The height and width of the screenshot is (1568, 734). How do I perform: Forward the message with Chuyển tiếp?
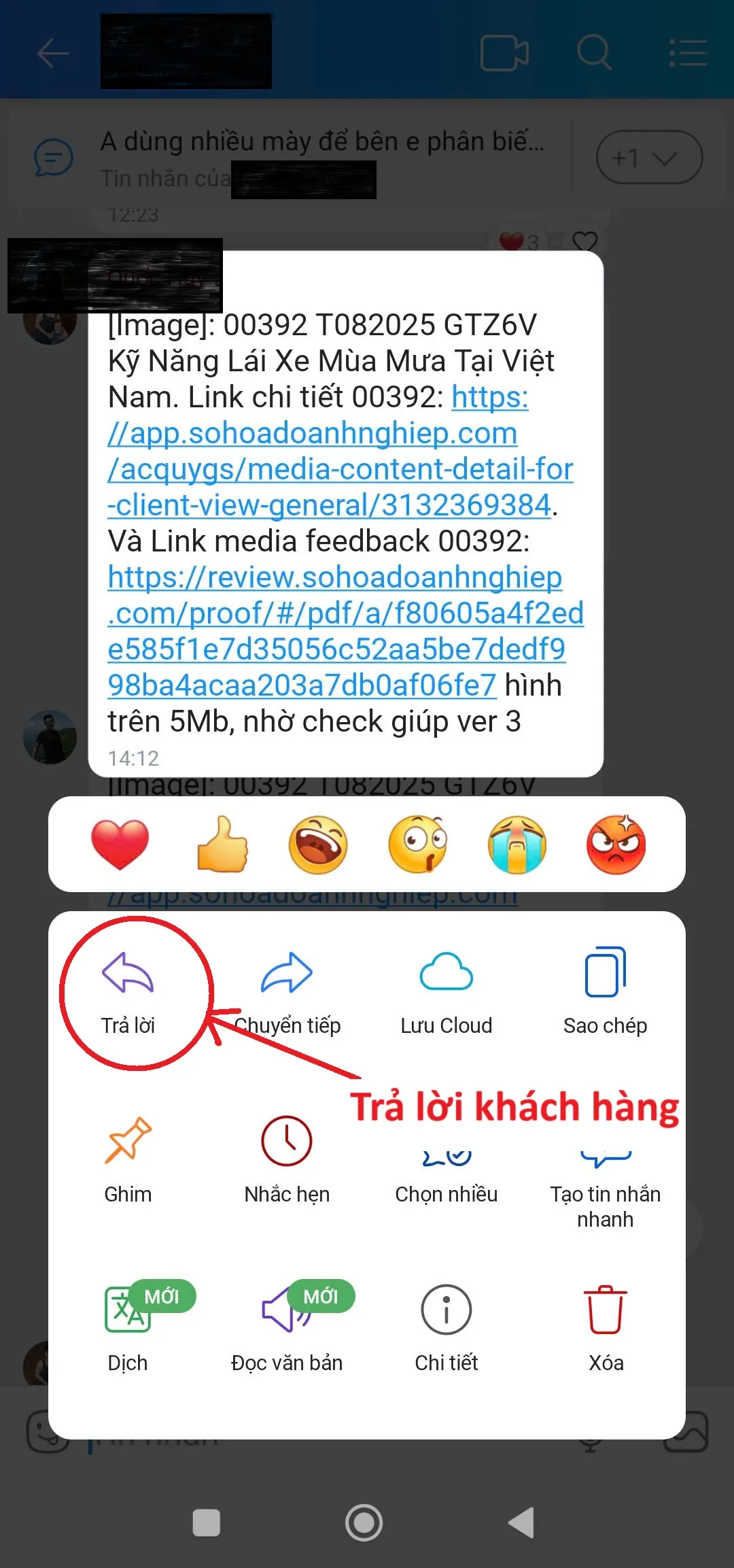click(287, 993)
